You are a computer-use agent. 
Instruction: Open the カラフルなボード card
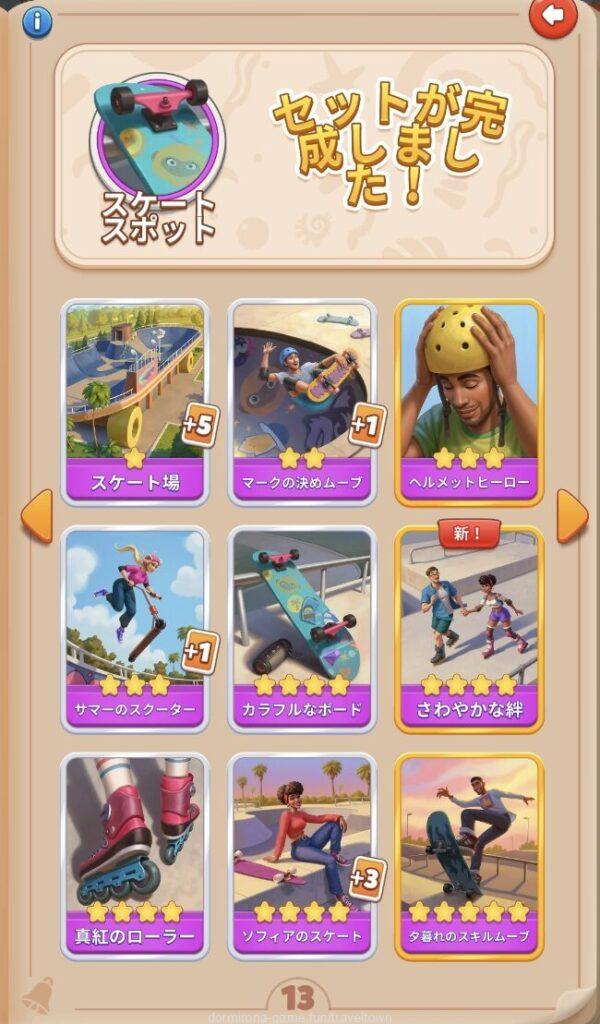click(302, 627)
